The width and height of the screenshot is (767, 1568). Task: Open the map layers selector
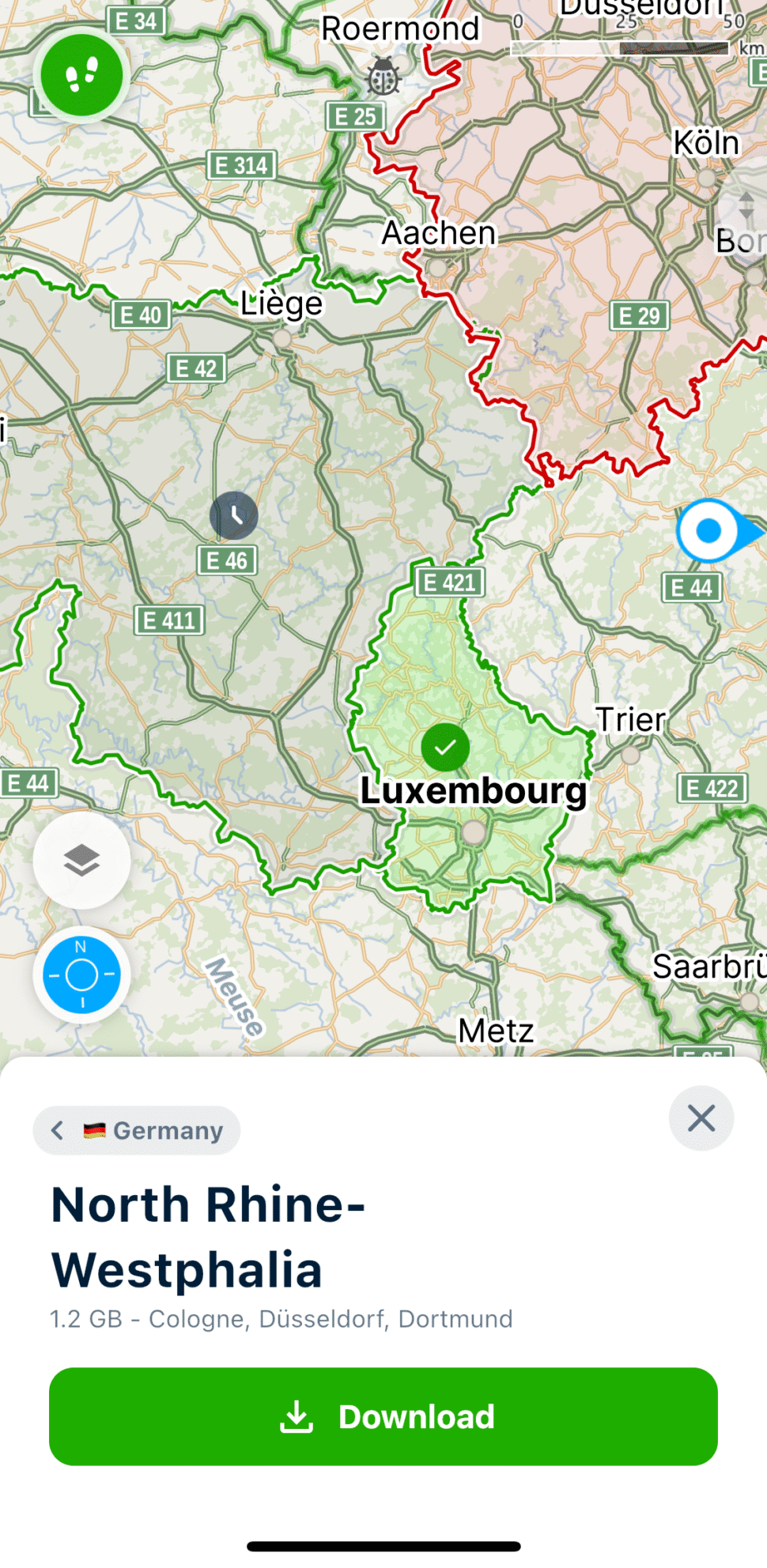point(81,860)
